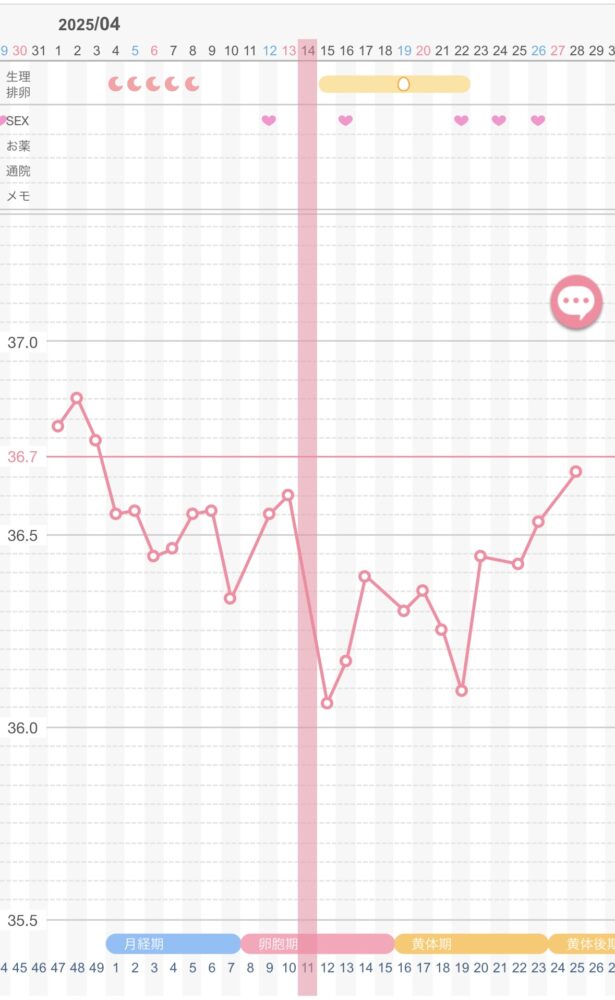Tap the SEX heart marker on day 12
The width and height of the screenshot is (615, 1000).
tap(269, 120)
